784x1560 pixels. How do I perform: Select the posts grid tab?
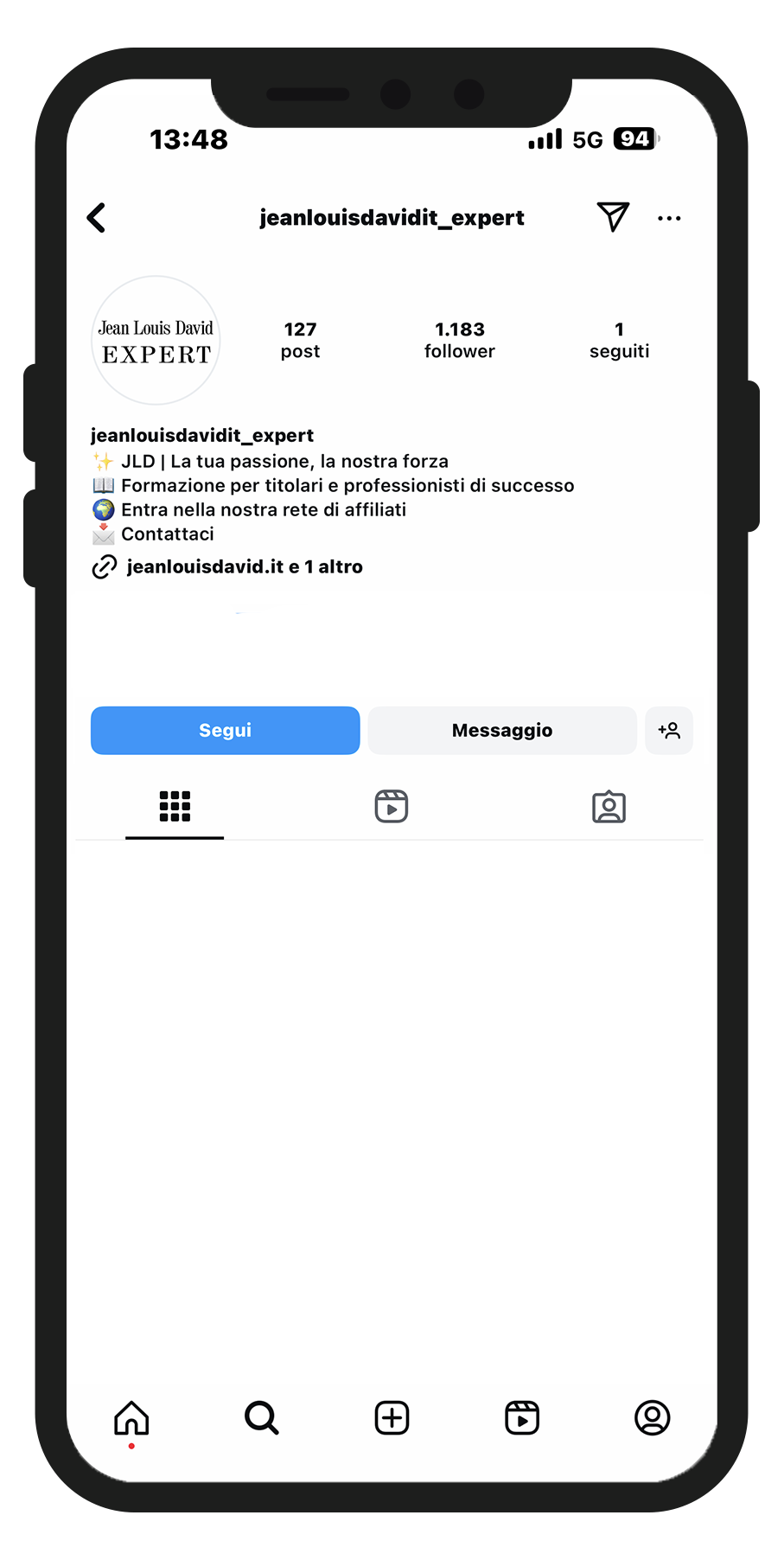175,806
